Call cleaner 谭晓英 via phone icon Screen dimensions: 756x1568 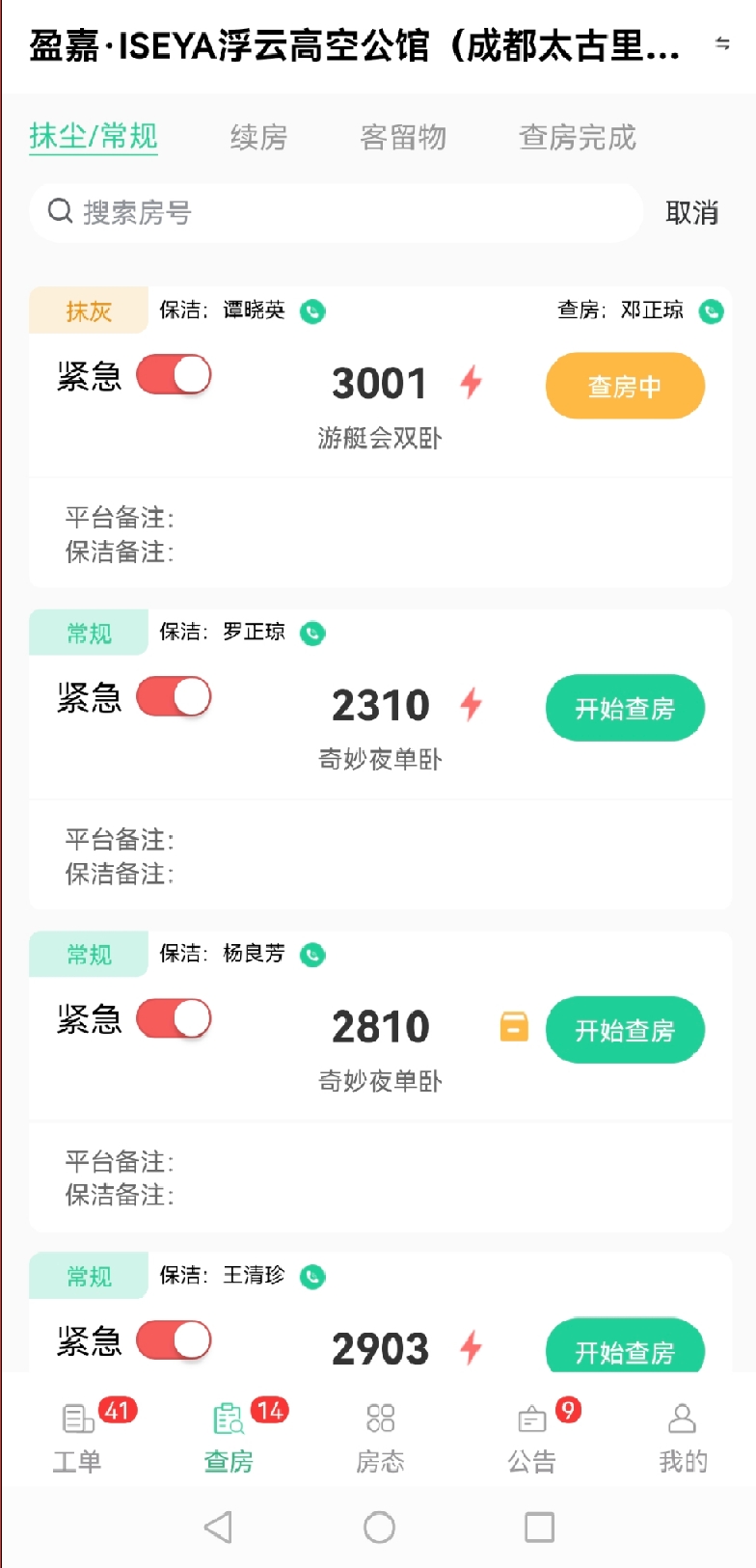coord(312,311)
